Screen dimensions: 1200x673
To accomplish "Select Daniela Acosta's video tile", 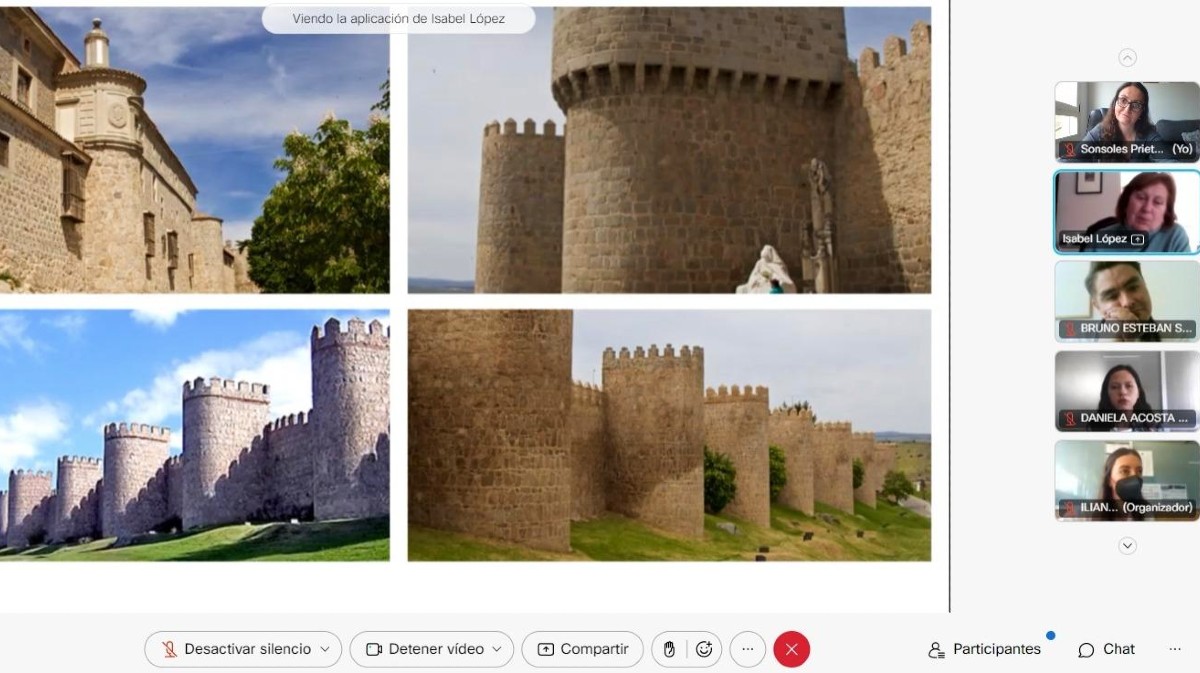I will click(1127, 391).
